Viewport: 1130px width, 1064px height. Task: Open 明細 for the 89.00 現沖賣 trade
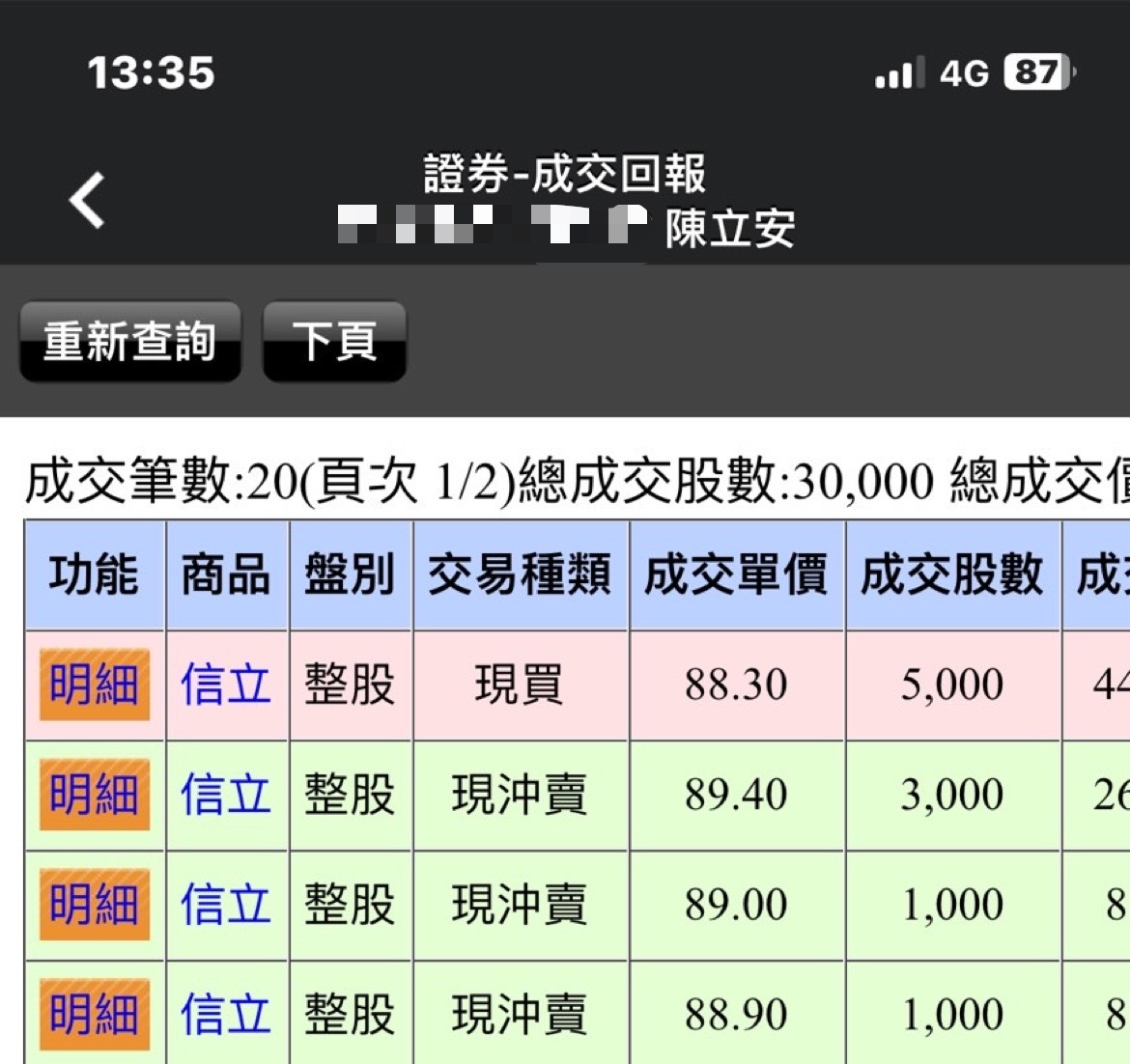[x=95, y=904]
